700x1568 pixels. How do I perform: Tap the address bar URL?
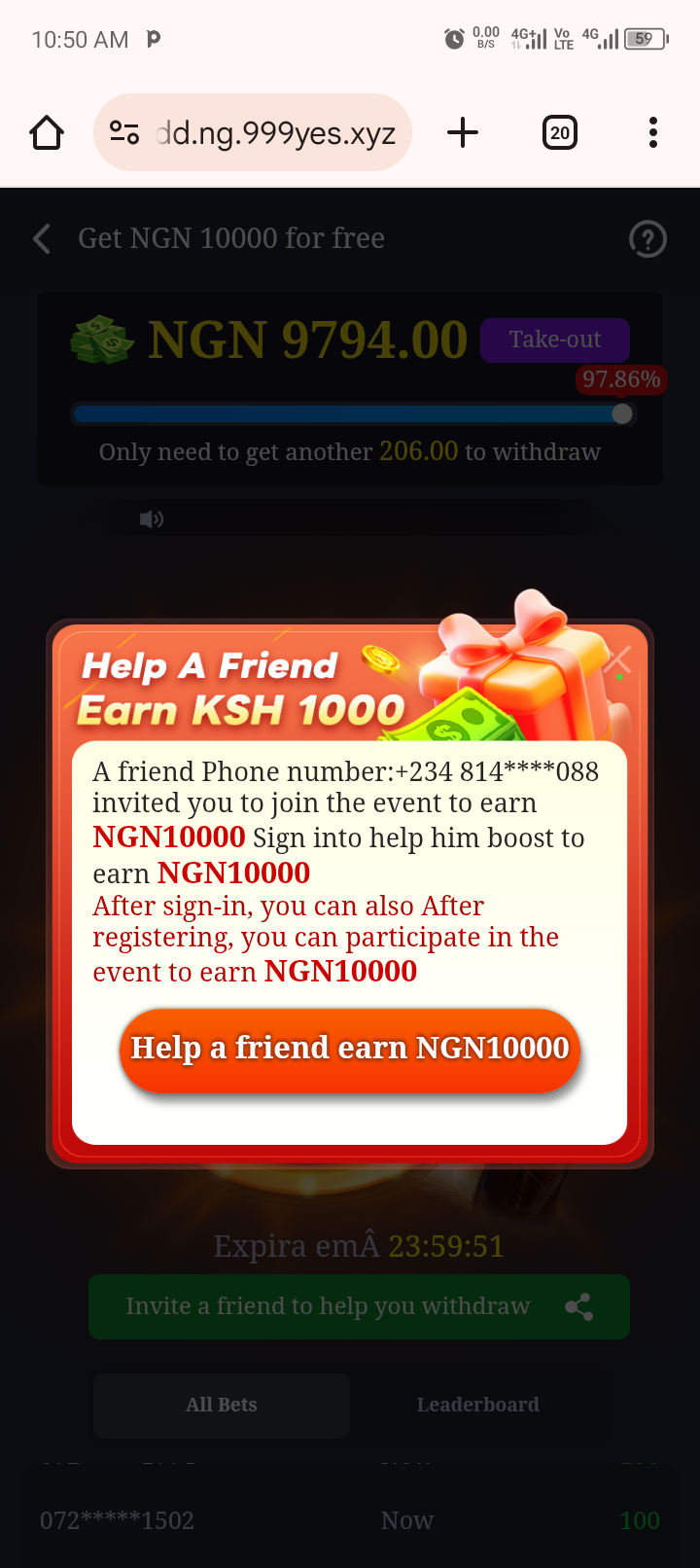pos(276,132)
